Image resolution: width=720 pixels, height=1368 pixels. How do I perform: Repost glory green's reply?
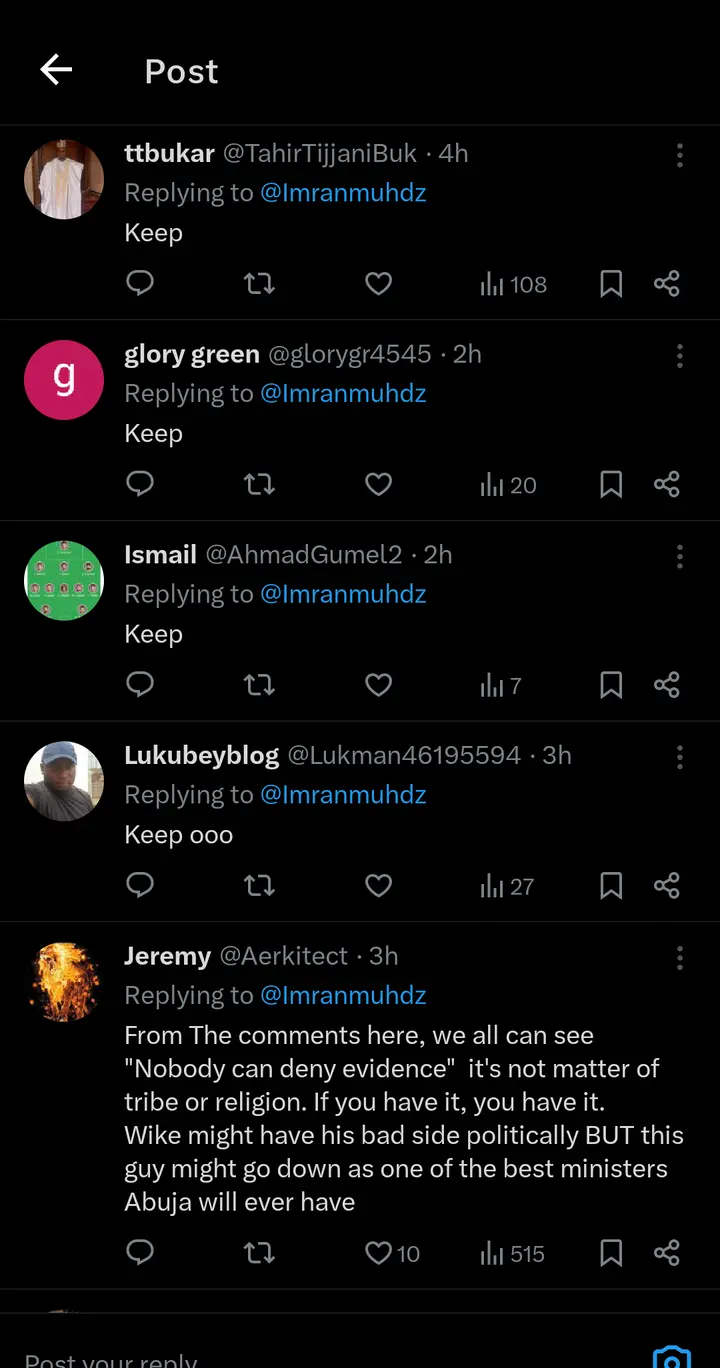click(x=259, y=485)
